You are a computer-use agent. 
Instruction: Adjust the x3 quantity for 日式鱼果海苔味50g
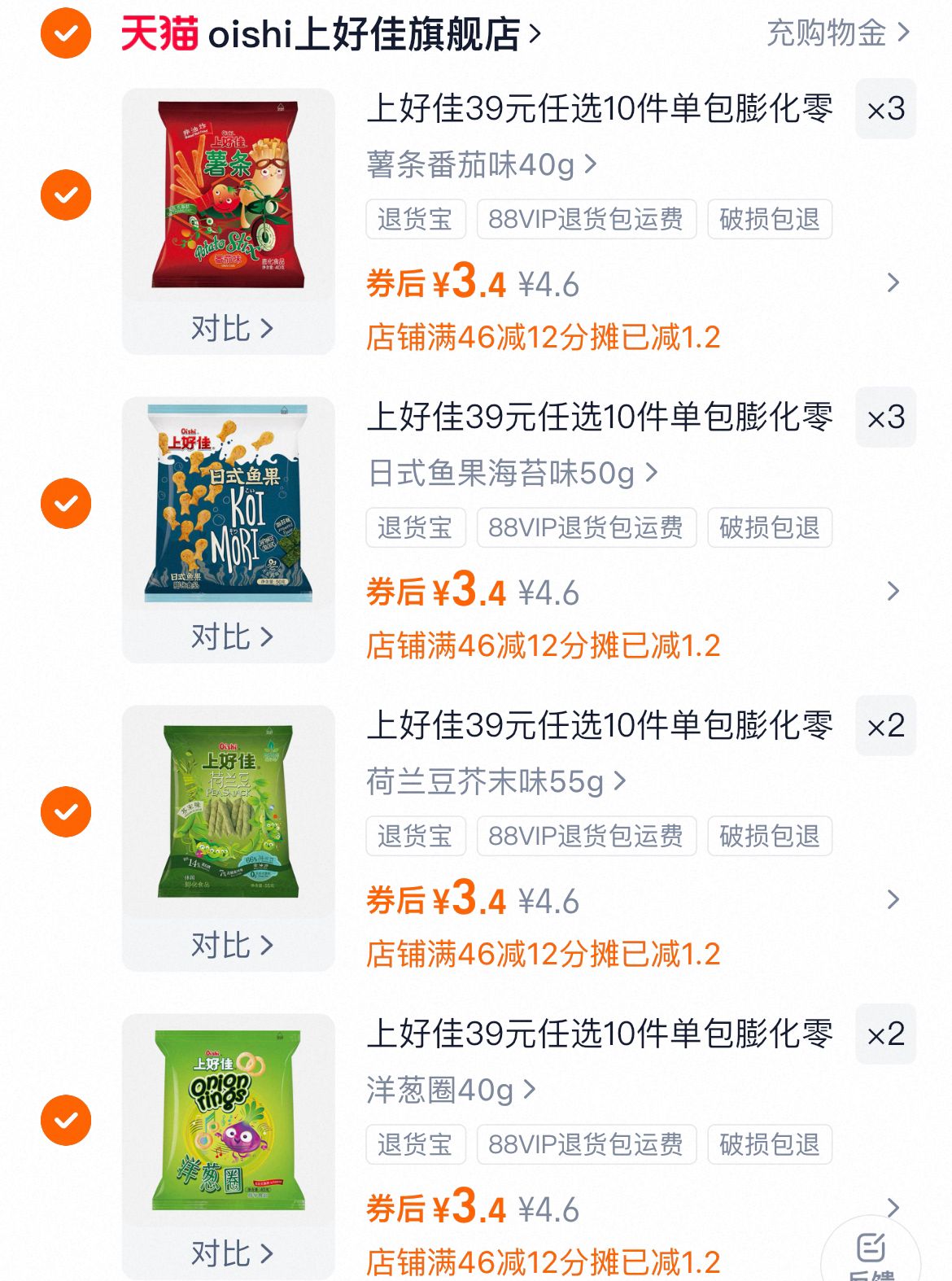[x=885, y=418]
